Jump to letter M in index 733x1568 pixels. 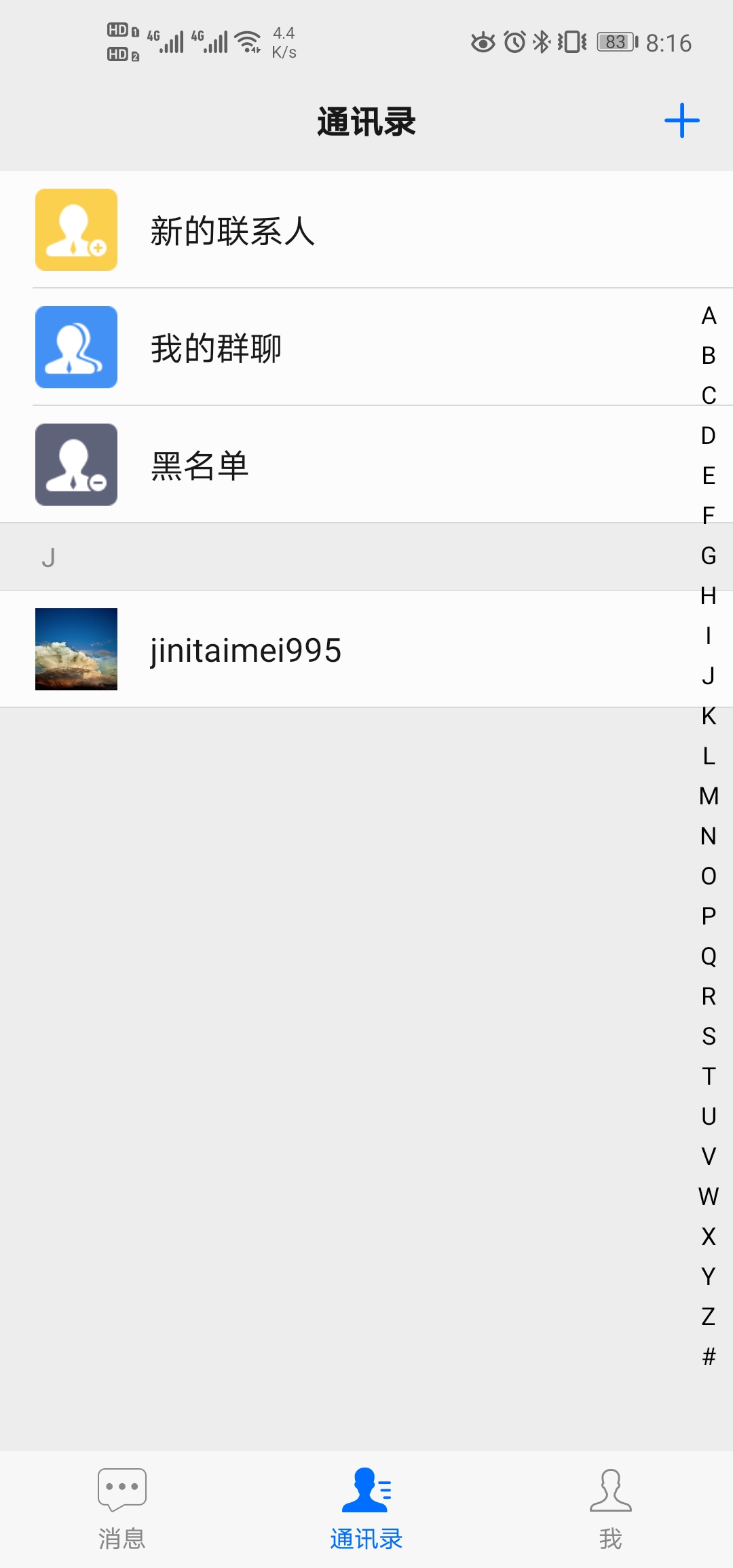point(709,796)
